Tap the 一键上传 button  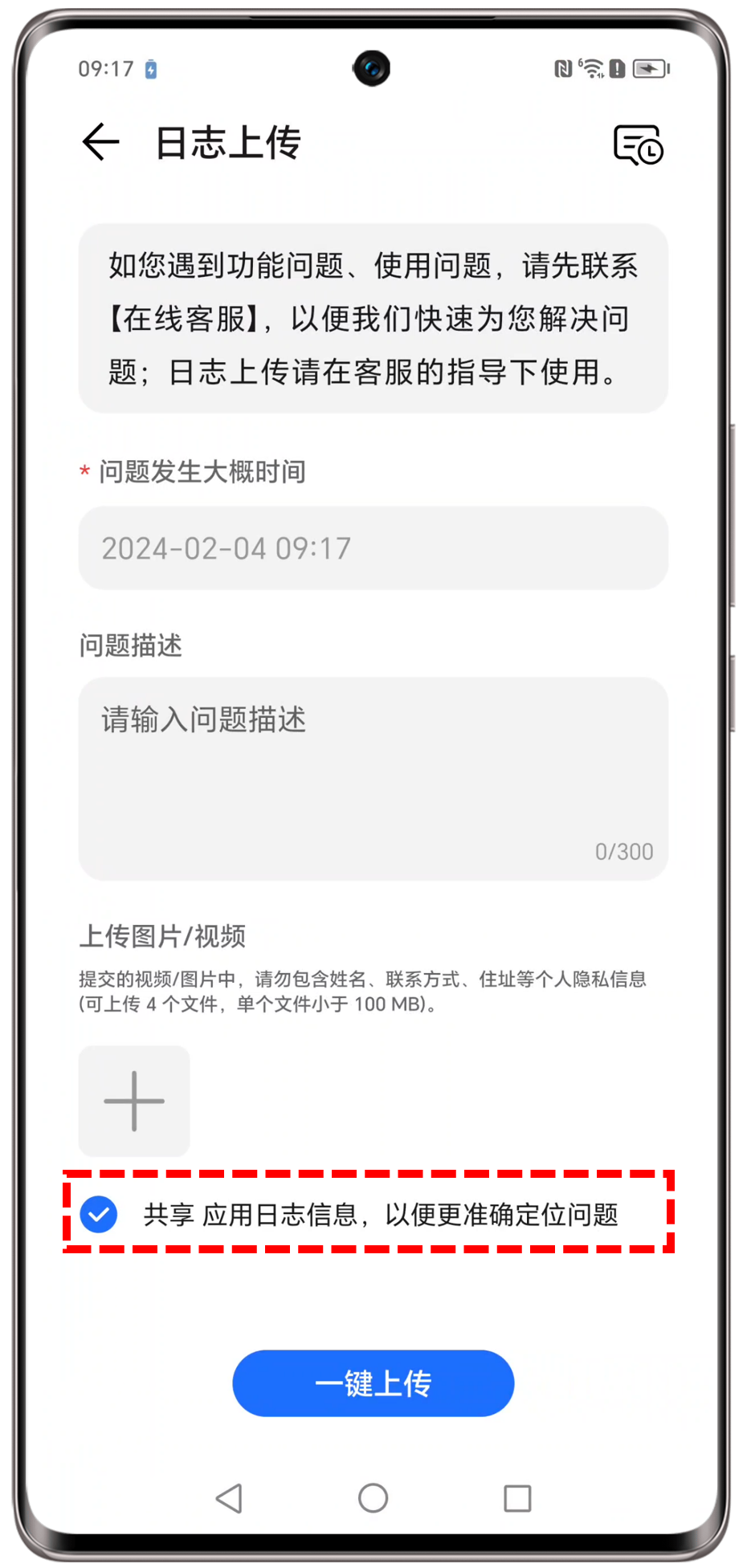(x=373, y=1383)
